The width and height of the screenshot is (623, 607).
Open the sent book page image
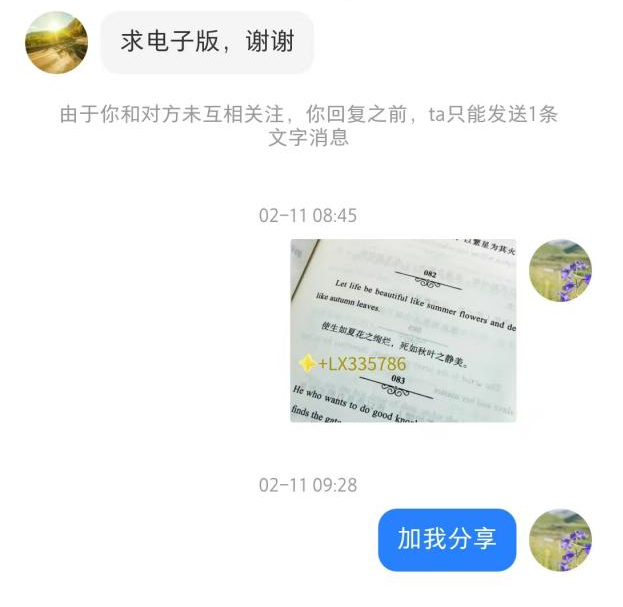[403, 330]
